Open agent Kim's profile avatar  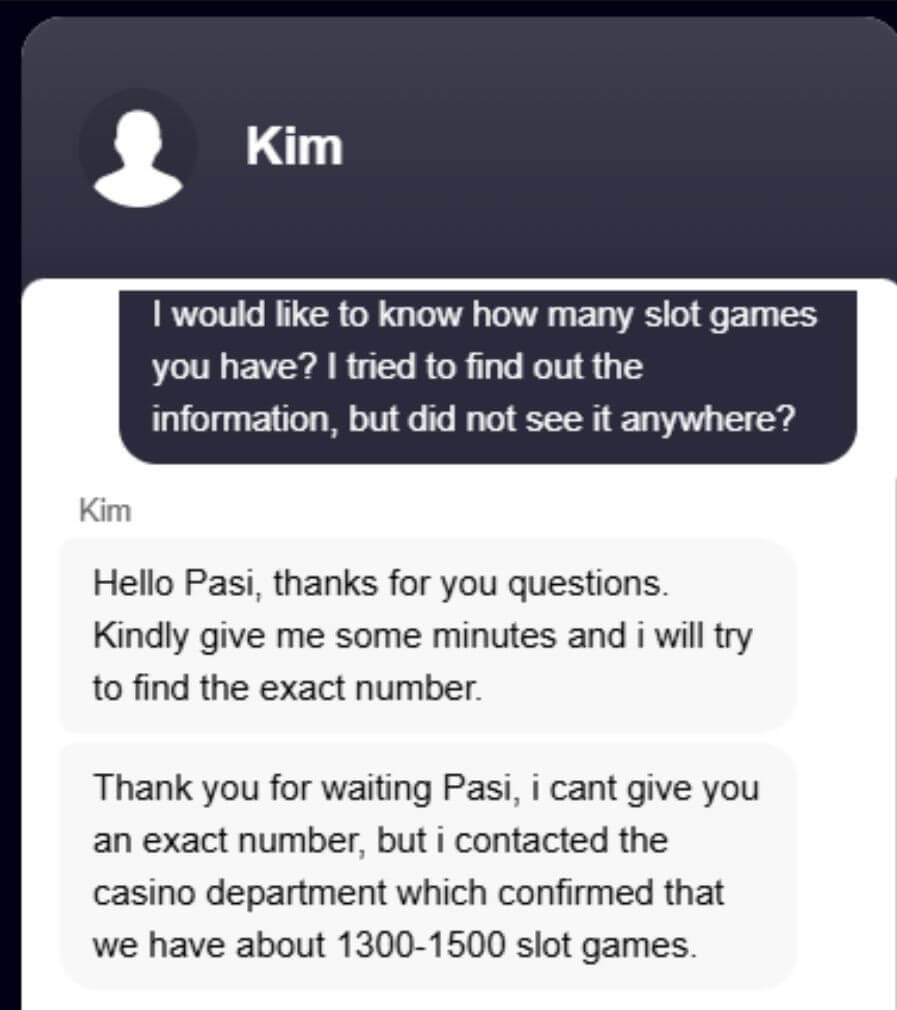tap(138, 149)
